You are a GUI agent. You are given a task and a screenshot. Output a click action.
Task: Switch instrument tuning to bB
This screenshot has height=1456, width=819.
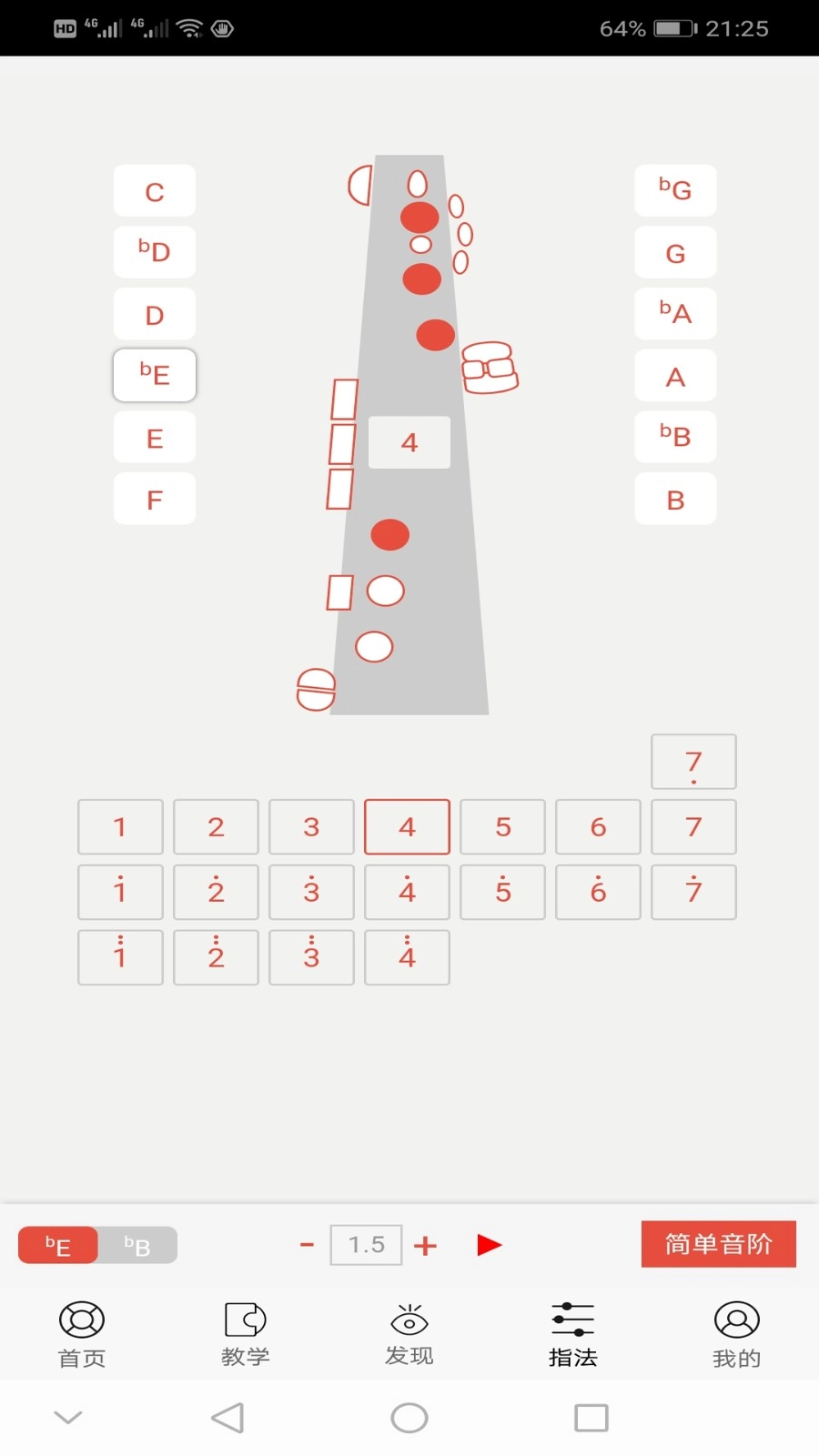[x=137, y=1246]
